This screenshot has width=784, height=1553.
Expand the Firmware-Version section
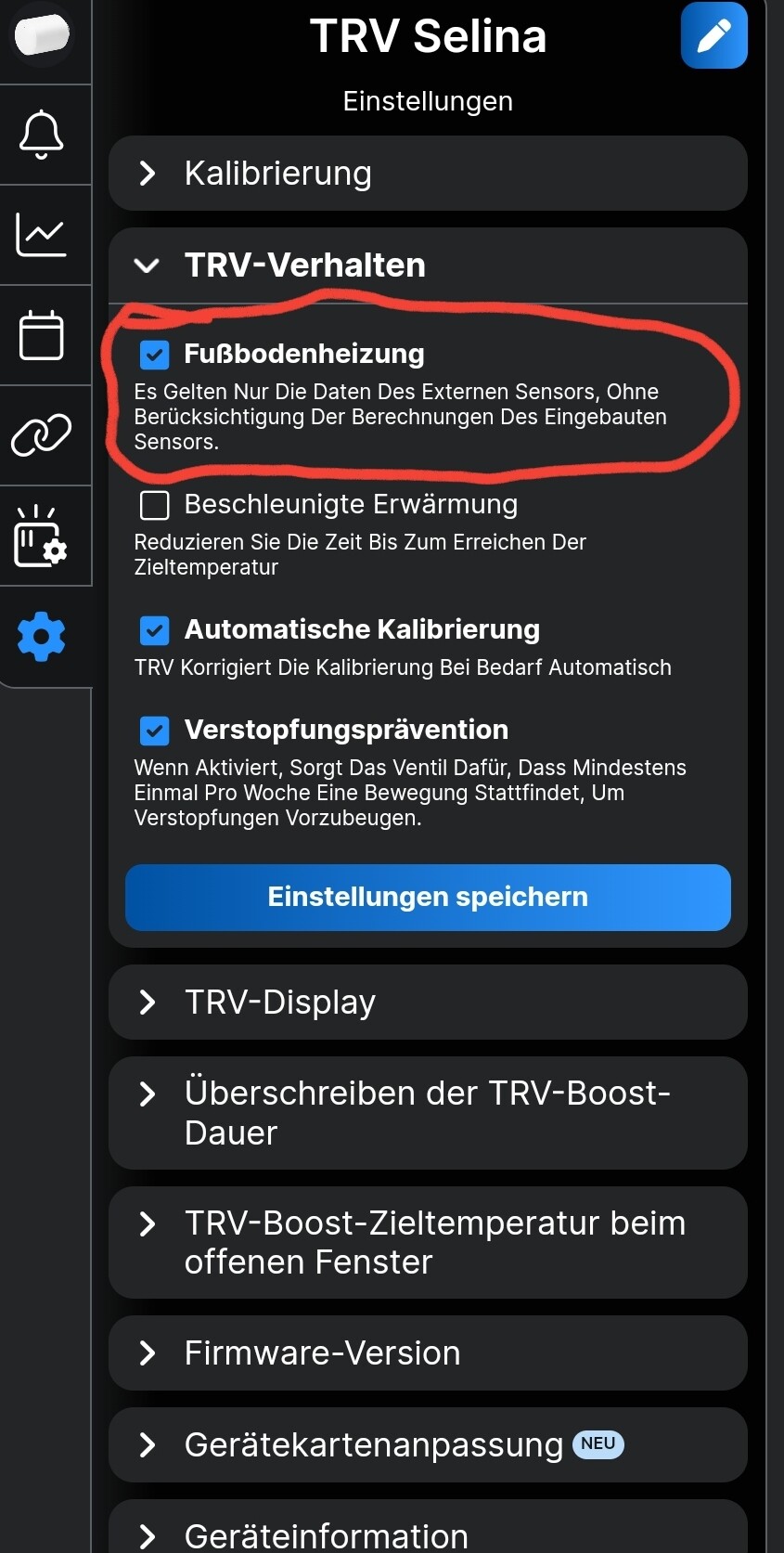[x=427, y=1353]
